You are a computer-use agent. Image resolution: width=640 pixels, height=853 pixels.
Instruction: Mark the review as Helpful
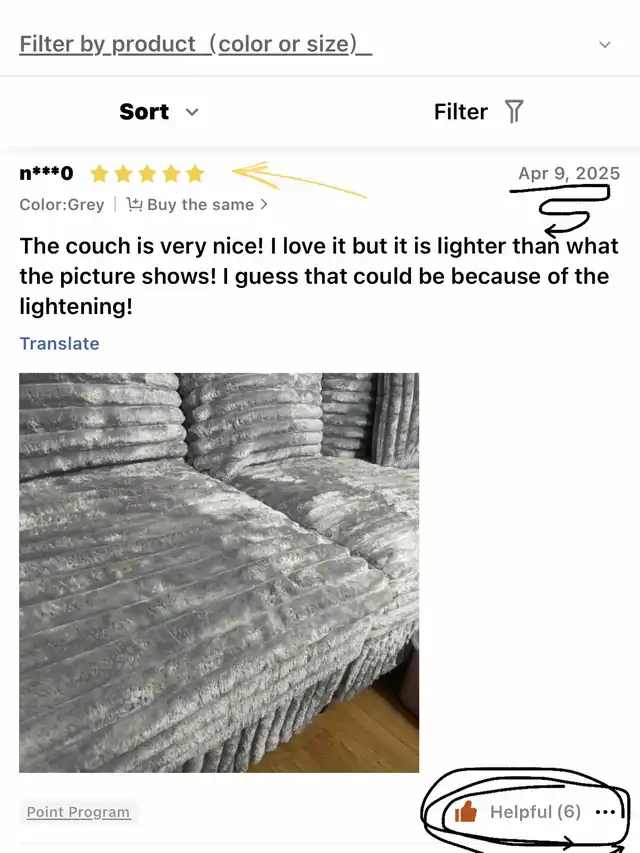click(518, 812)
